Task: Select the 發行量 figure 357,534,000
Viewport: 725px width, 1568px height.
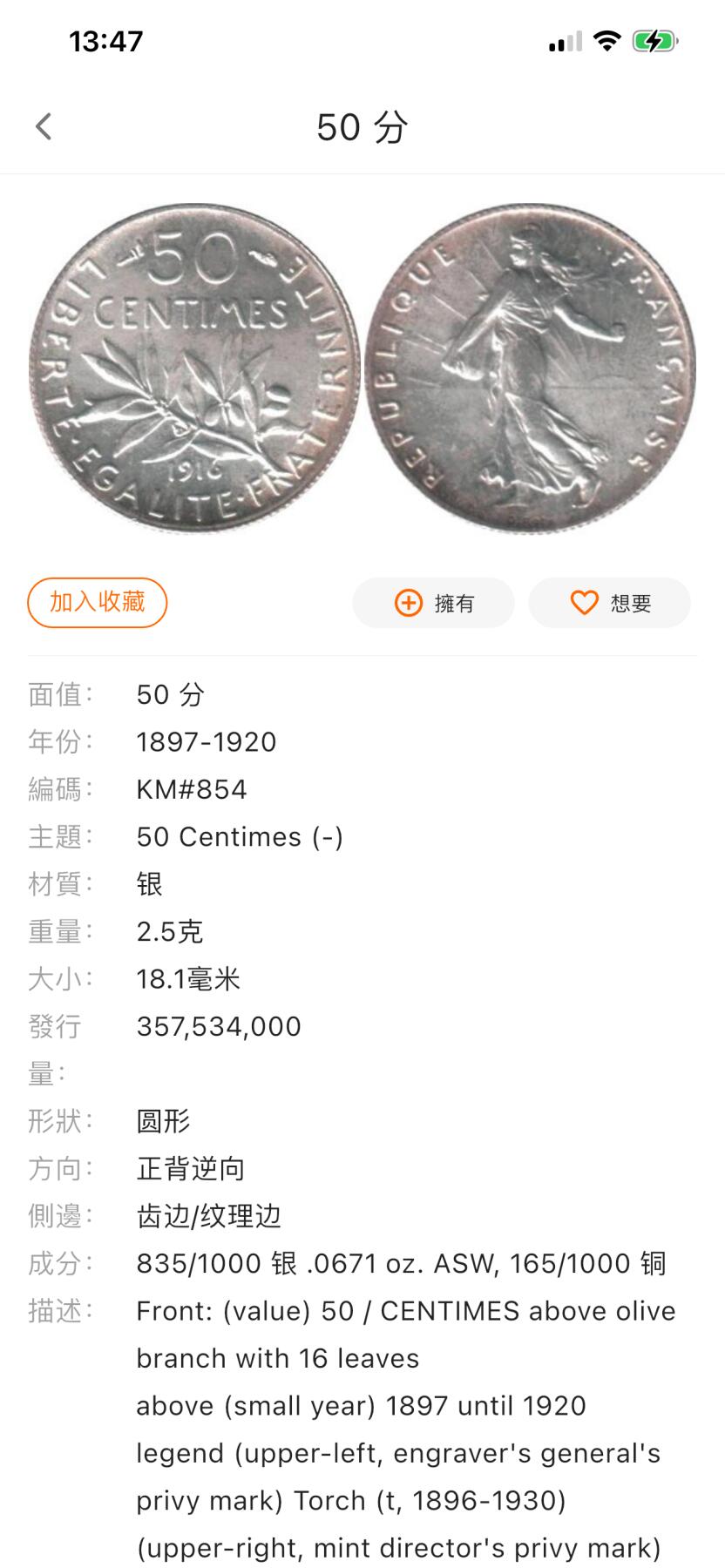Action: (x=219, y=1026)
